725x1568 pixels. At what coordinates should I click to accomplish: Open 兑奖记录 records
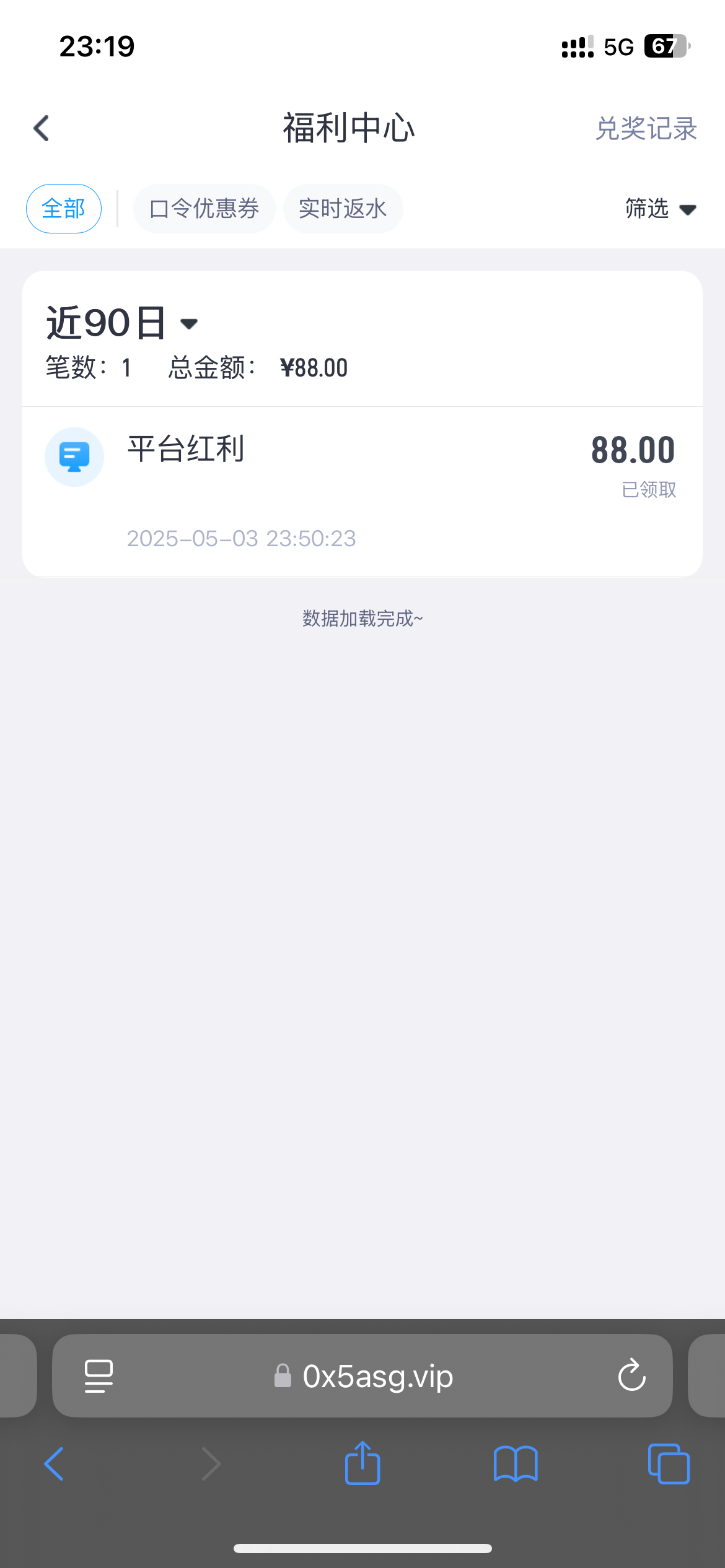click(646, 129)
